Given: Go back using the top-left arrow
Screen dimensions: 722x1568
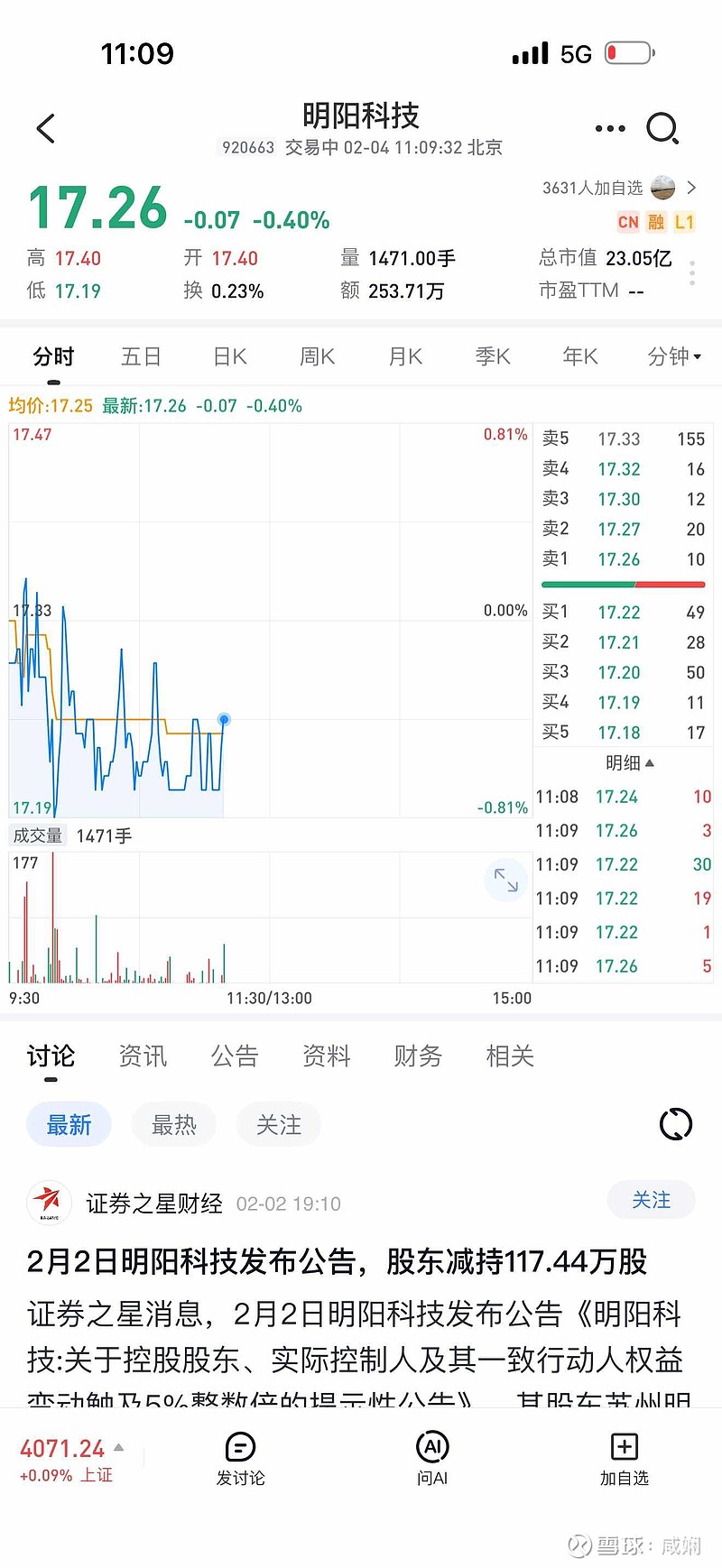Looking at the screenshot, I should 46,129.
